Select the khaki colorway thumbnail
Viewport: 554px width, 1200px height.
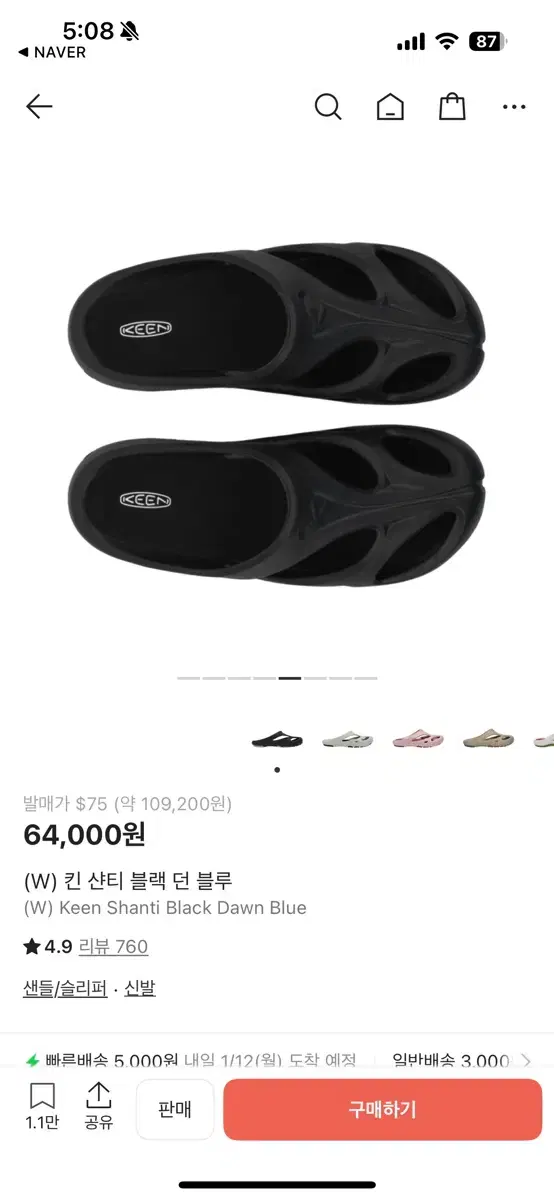click(487, 739)
